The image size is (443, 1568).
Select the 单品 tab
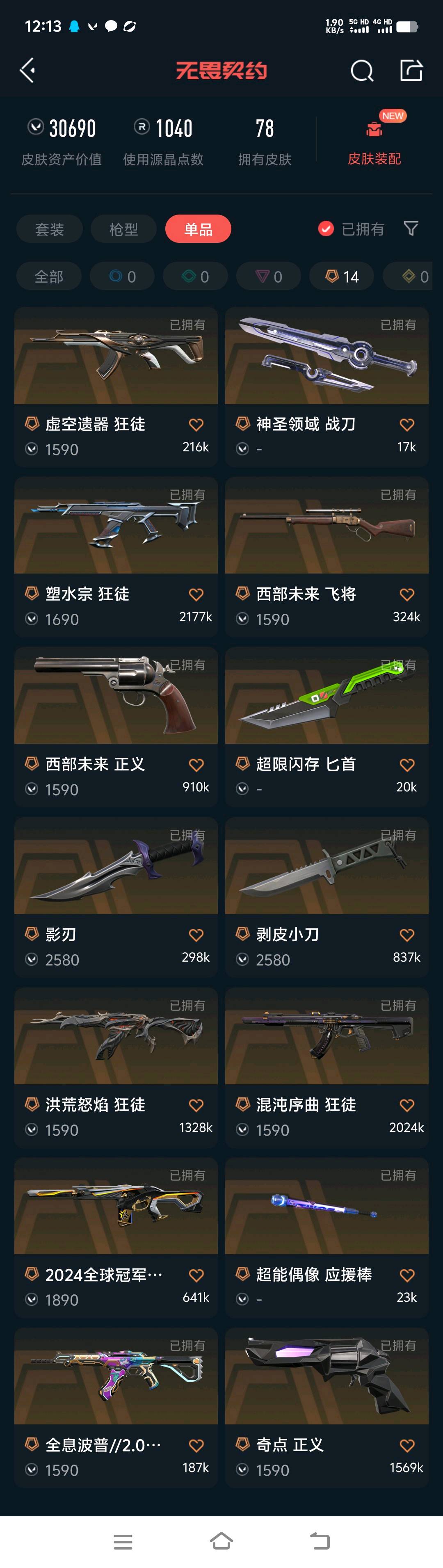[x=198, y=229]
